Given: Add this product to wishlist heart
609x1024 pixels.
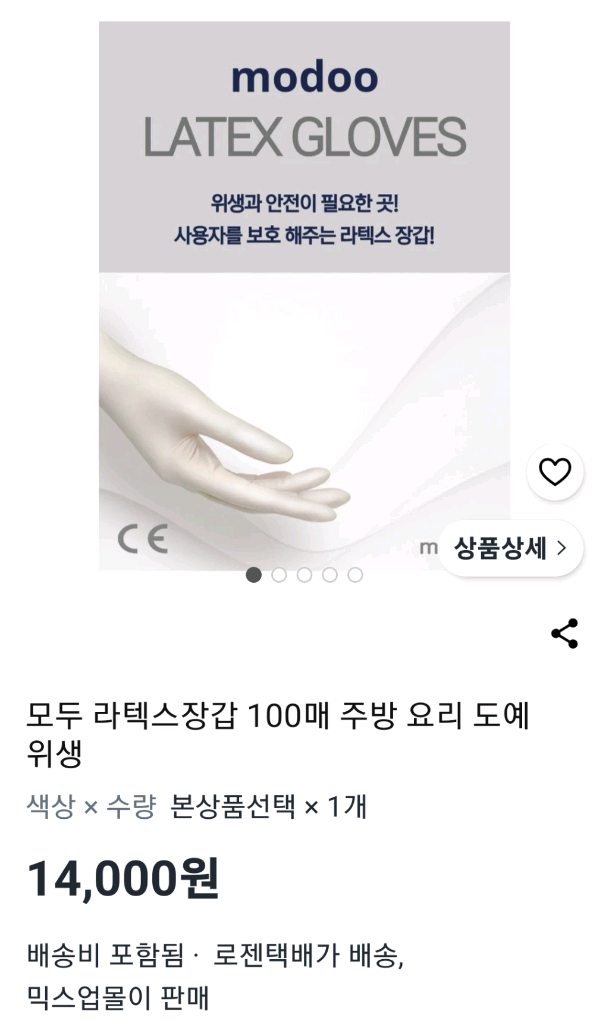Looking at the screenshot, I should [555, 472].
